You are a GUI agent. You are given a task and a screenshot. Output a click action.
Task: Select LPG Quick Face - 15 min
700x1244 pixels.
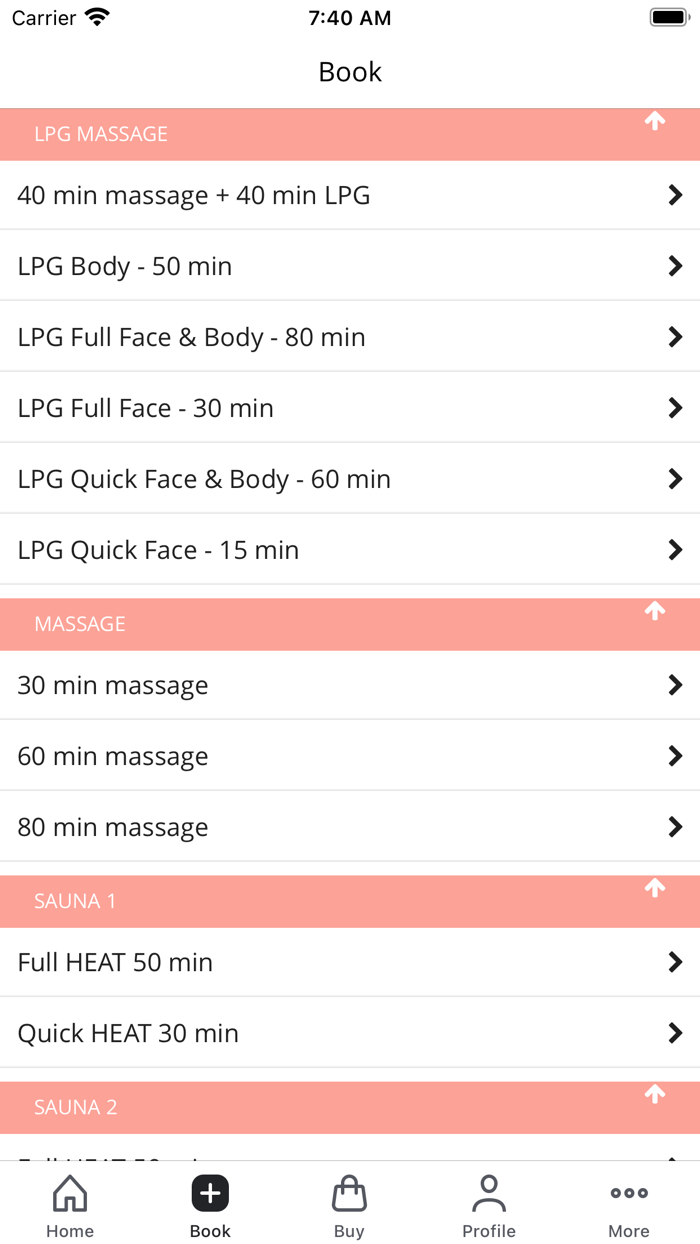[350, 550]
